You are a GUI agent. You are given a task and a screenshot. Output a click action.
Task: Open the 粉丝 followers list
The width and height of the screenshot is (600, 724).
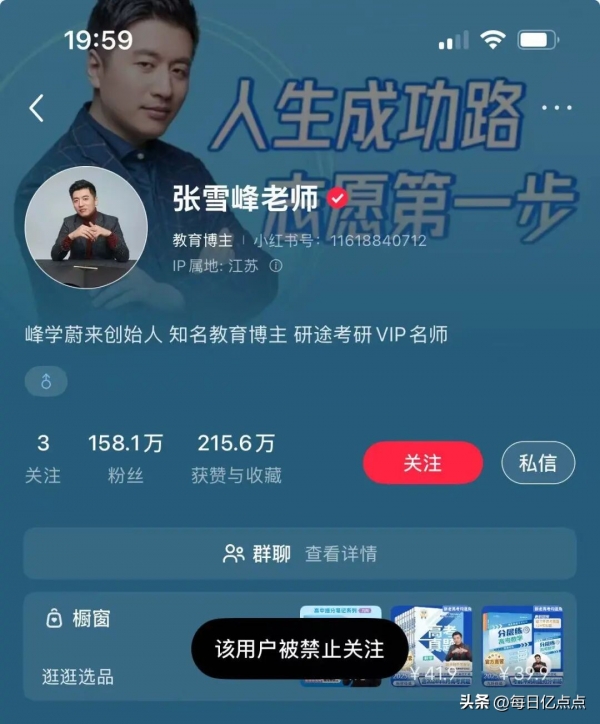coord(125,458)
